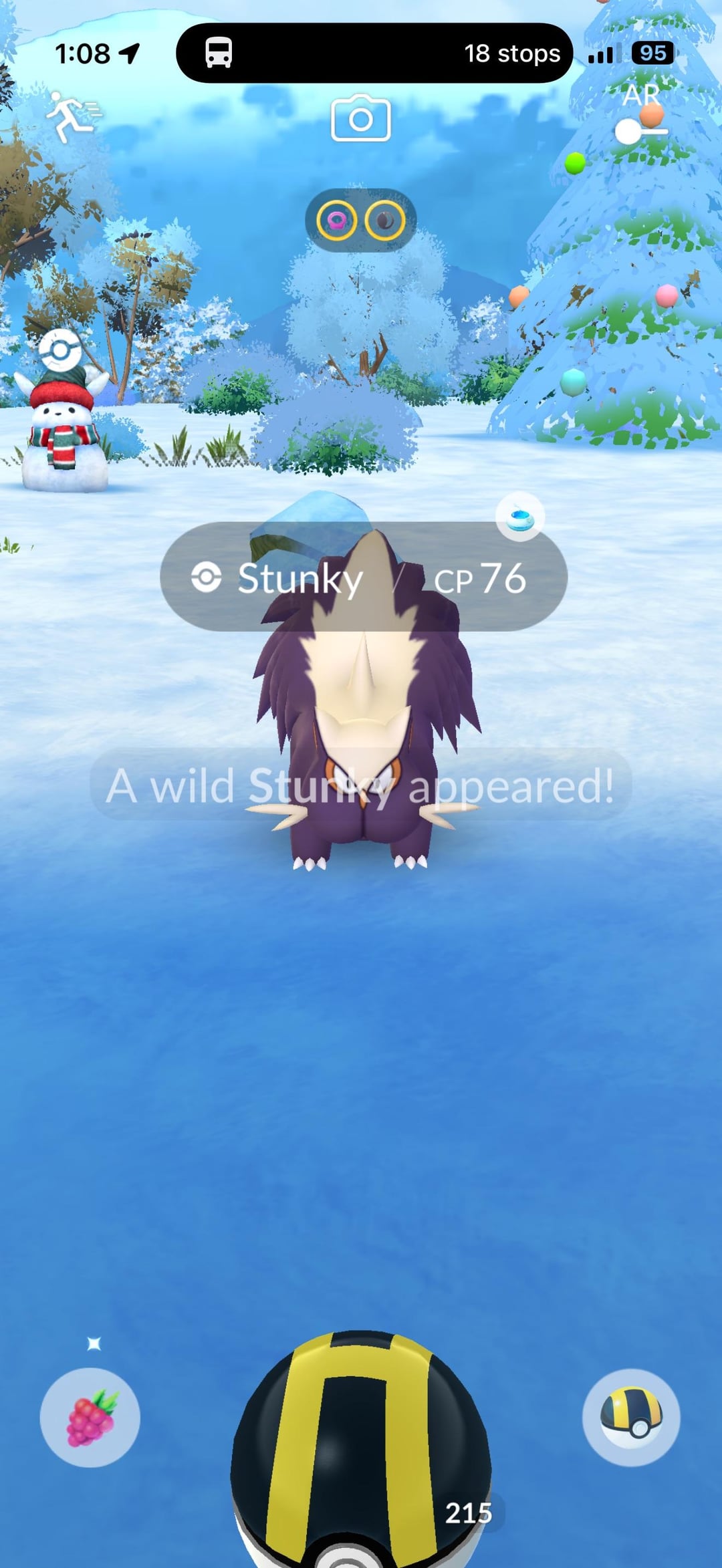Run away from the Stunky encounter
The width and height of the screenshot is (722, 1568).
(x=74, y=117)
